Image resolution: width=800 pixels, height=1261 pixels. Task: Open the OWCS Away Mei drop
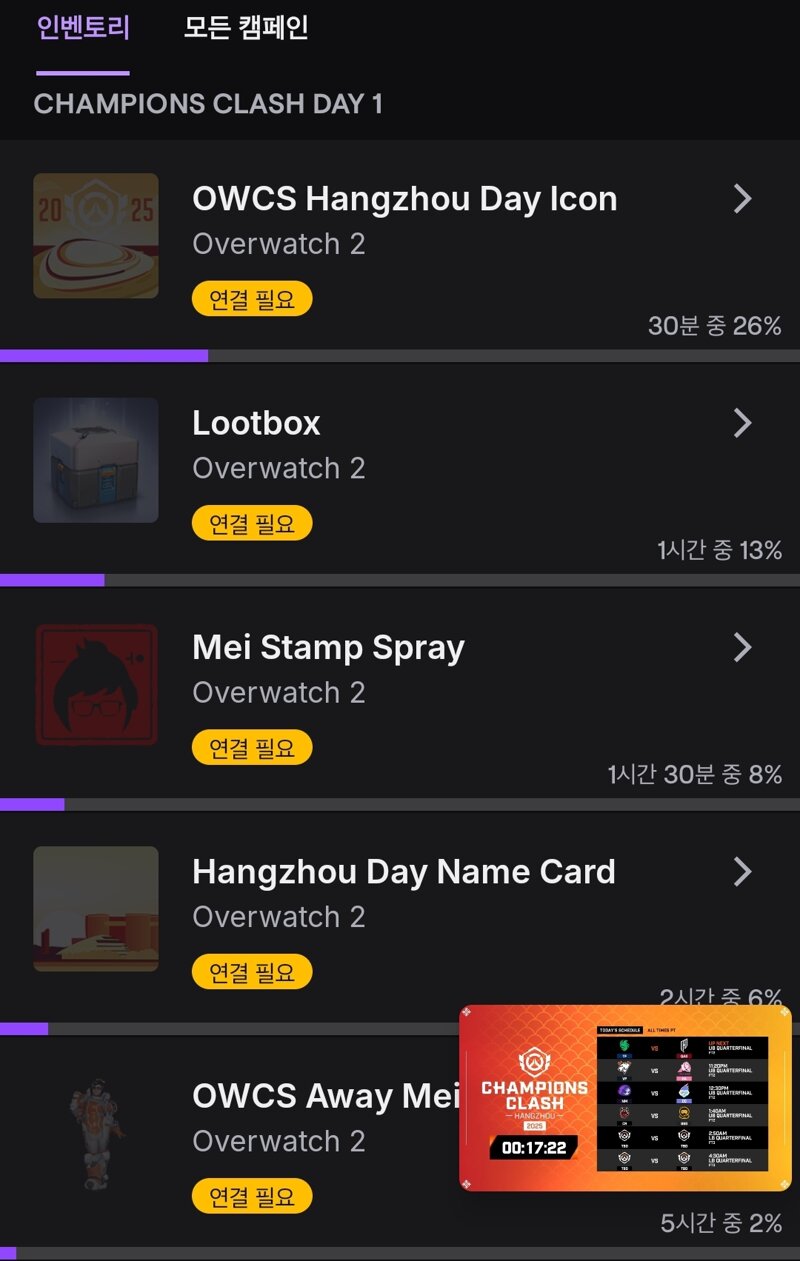(325, 1096)
